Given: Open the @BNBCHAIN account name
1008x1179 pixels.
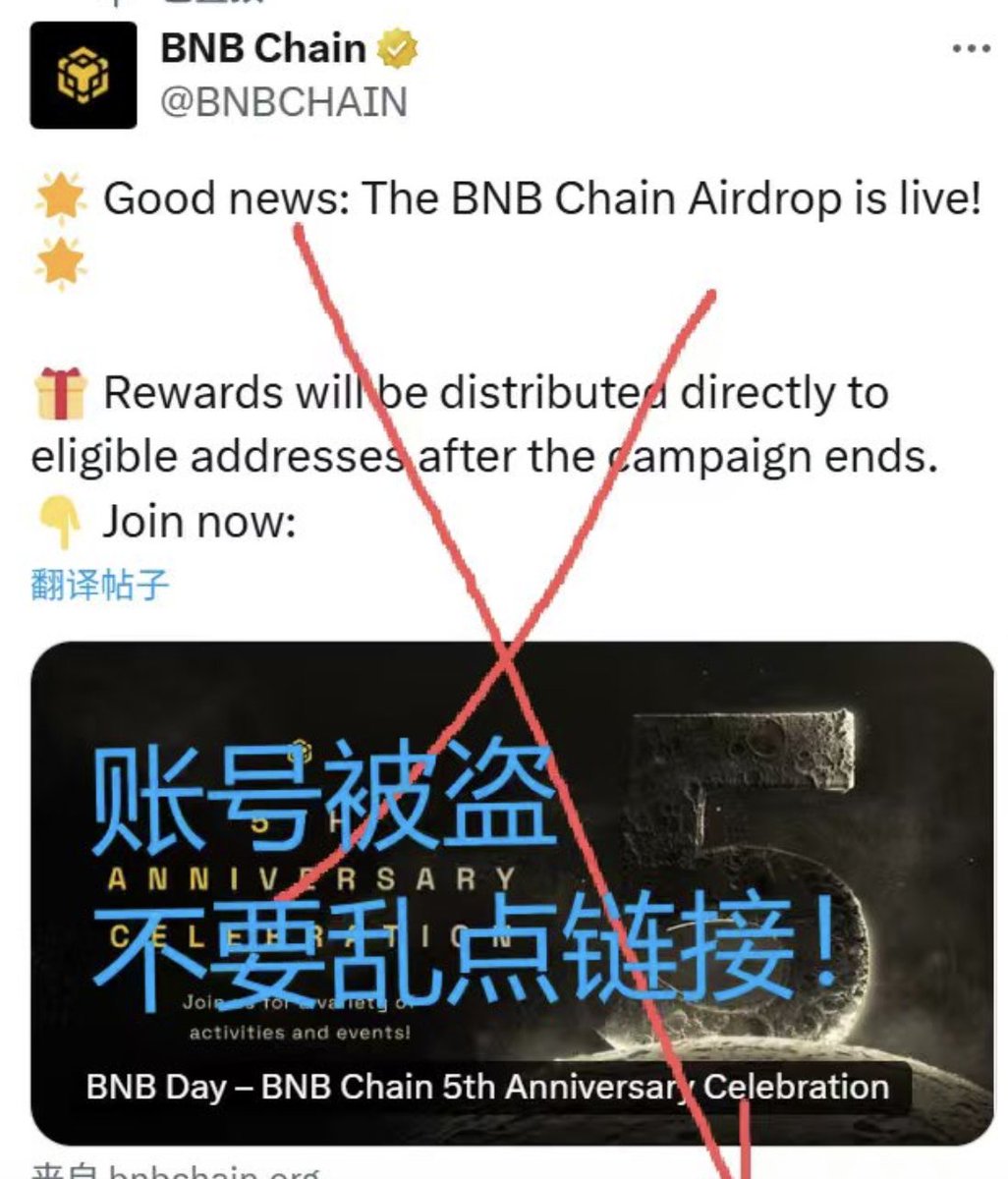Looking at the screenshot, I should click(x=283, y=102).
